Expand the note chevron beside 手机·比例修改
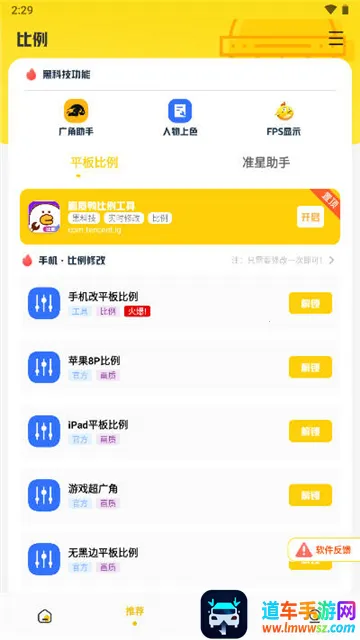Viewport: 360px width, 640px height. tap(331, 260)
